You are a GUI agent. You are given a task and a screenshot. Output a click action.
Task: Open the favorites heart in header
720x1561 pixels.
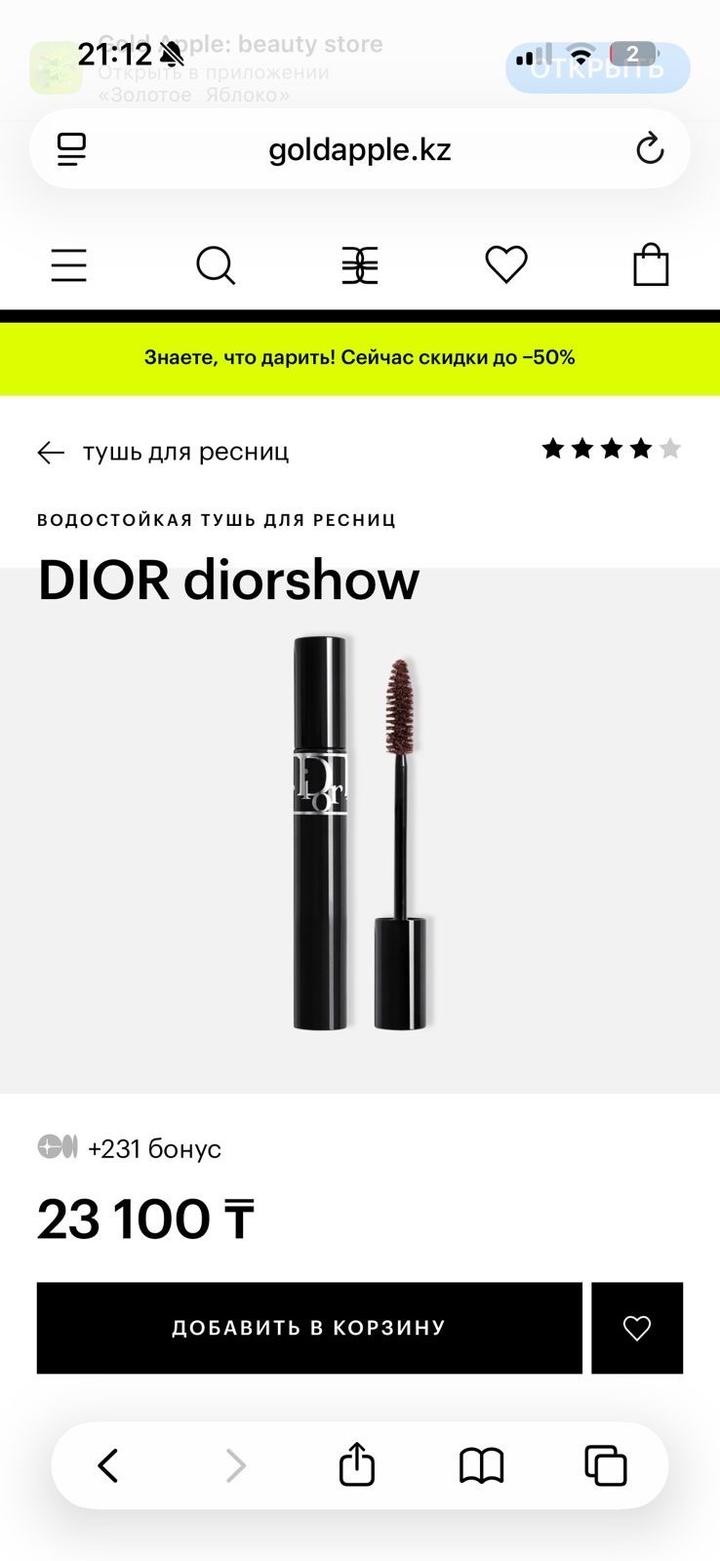[x=506, y=265]
